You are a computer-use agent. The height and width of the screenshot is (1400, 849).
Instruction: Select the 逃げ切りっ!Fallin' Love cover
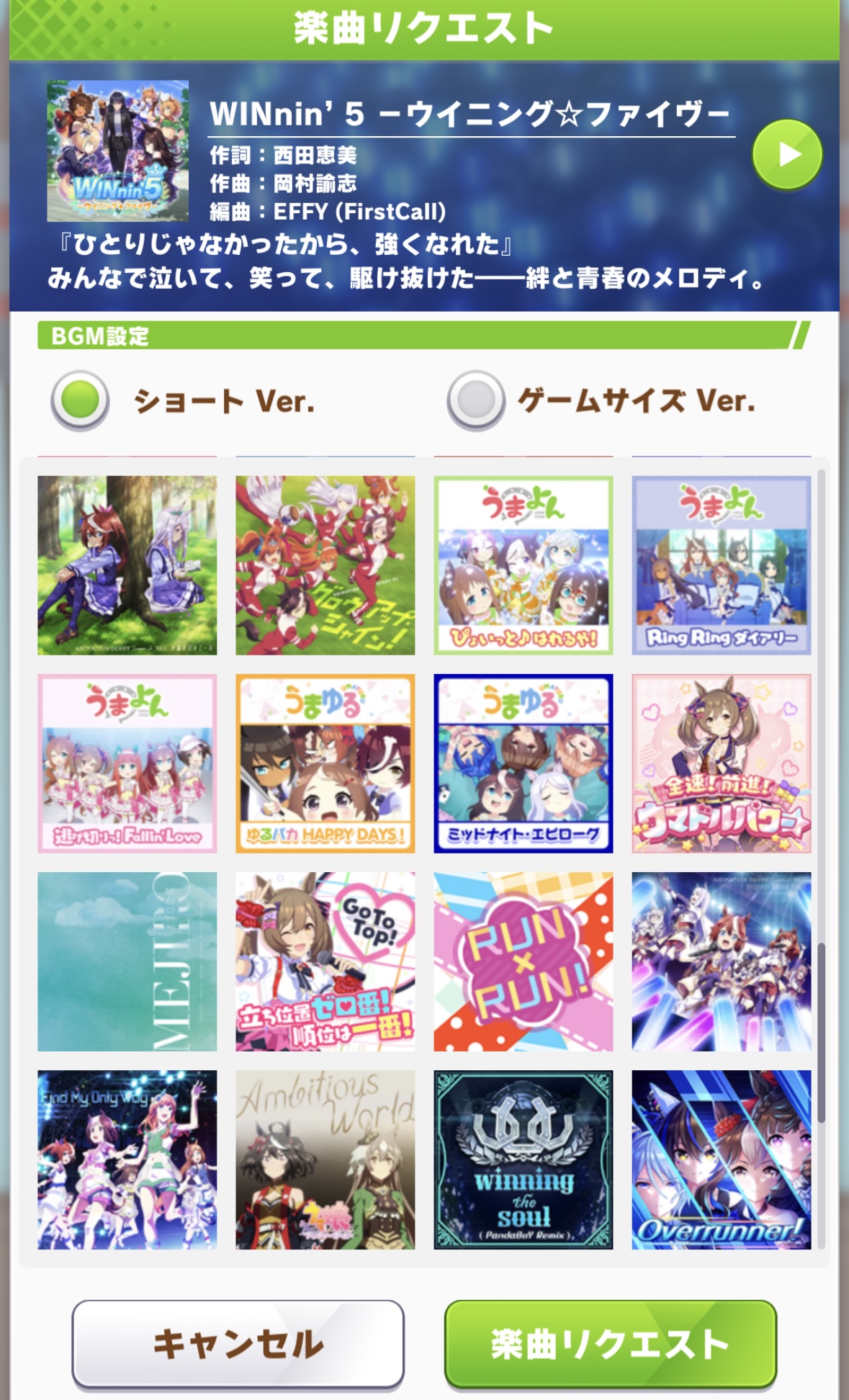tap(127, 763)
